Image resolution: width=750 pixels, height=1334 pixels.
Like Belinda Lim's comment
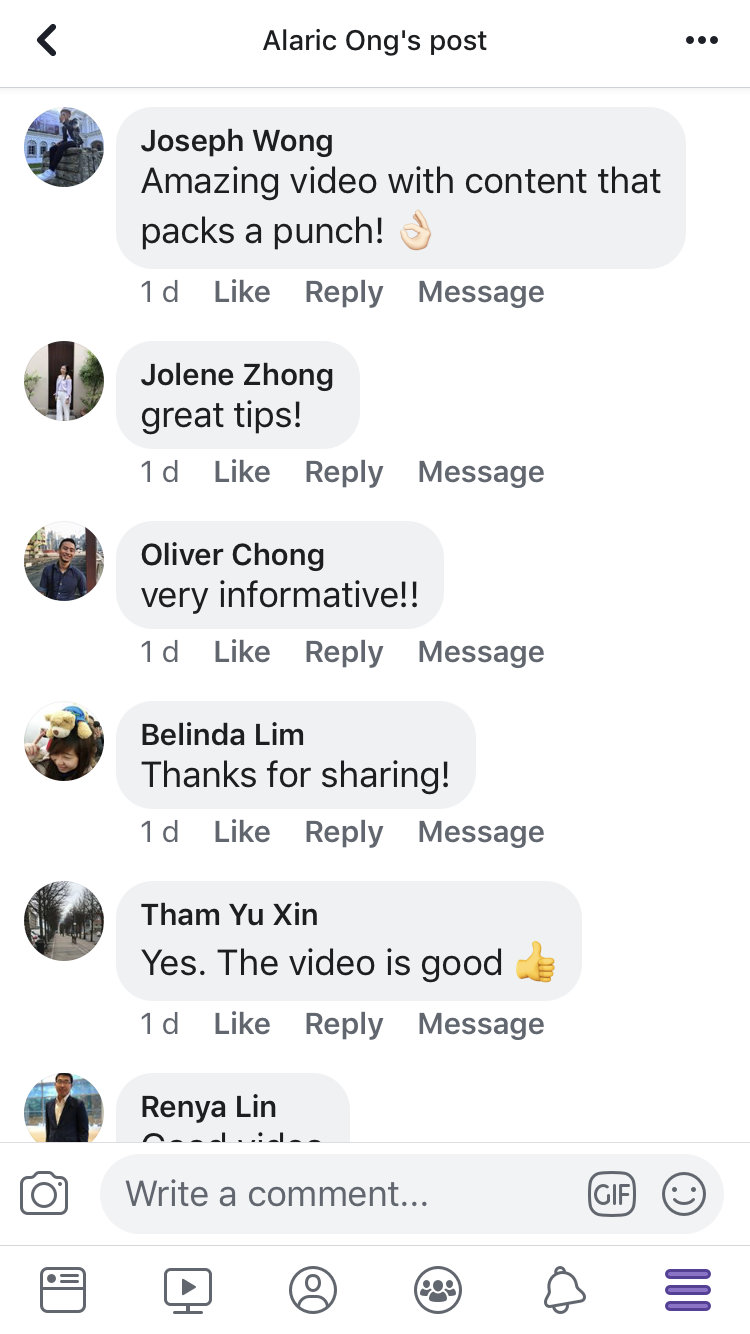coord(242,832)
